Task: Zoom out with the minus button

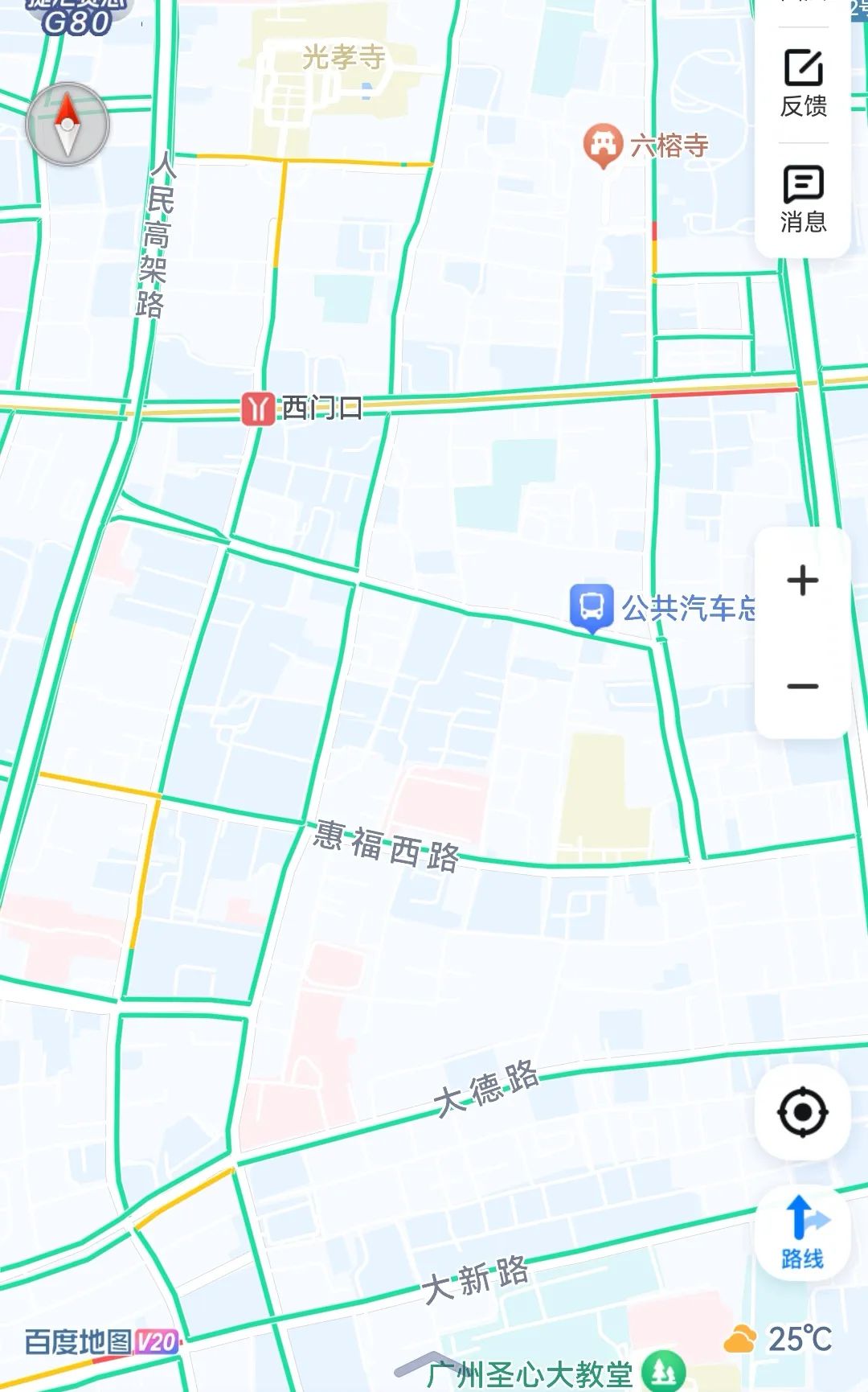Action: point(803,686)
